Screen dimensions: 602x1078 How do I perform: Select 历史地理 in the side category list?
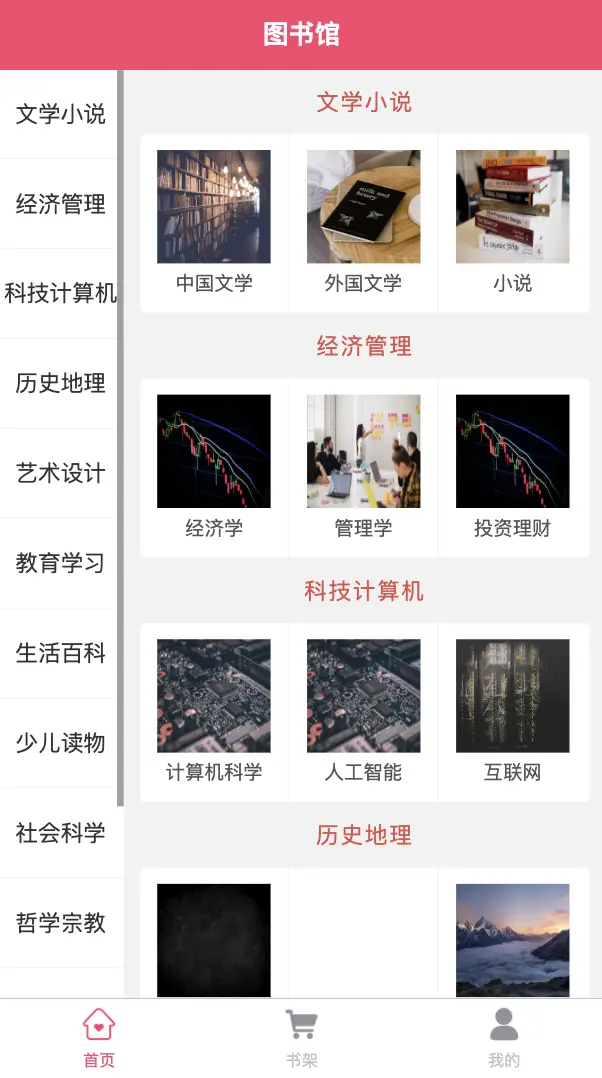point(61,383)
